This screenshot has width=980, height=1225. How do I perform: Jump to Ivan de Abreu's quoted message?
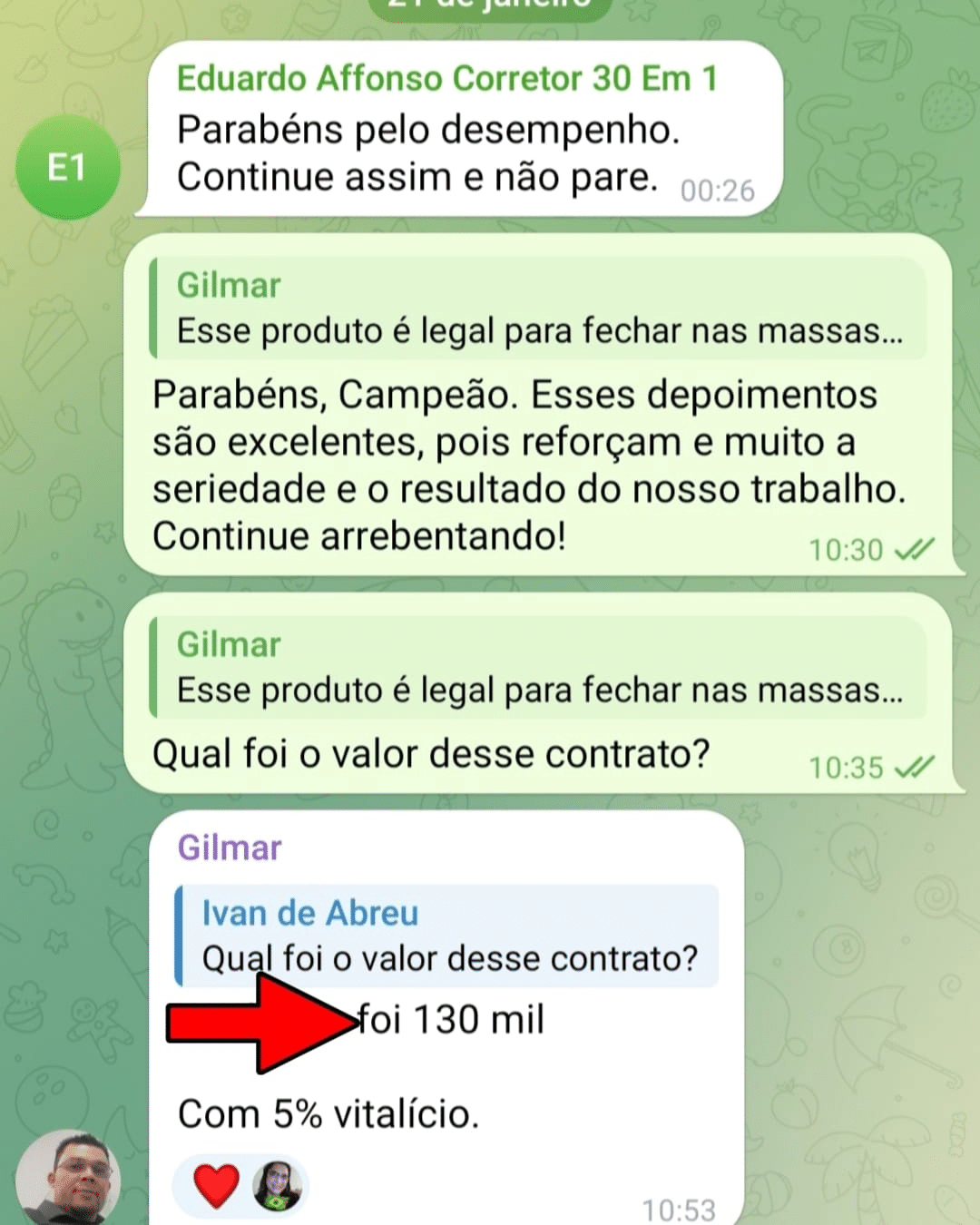coord(447,936)
